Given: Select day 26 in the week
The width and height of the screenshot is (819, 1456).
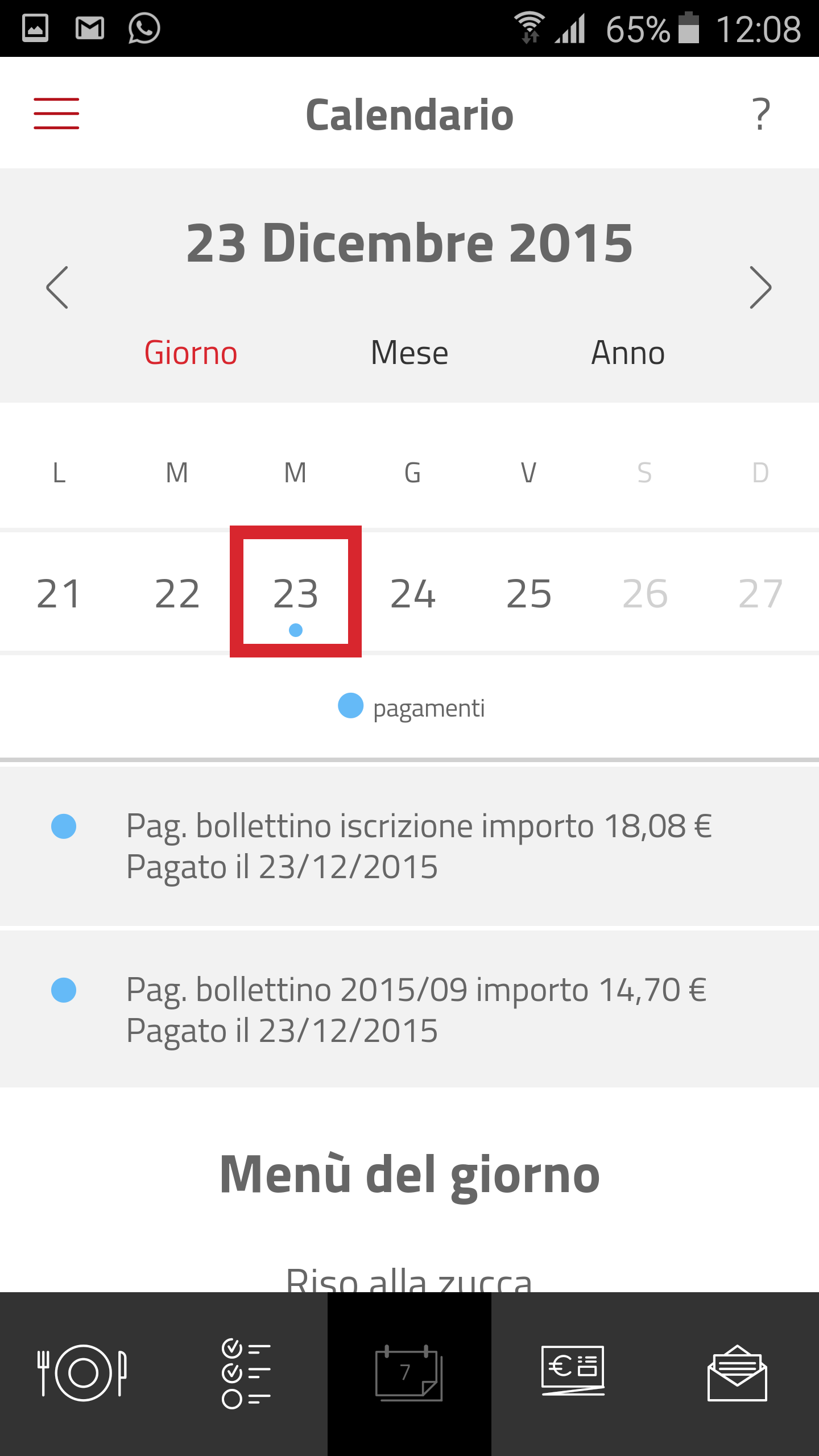Looking at the screenshot, I should [645, 593].
